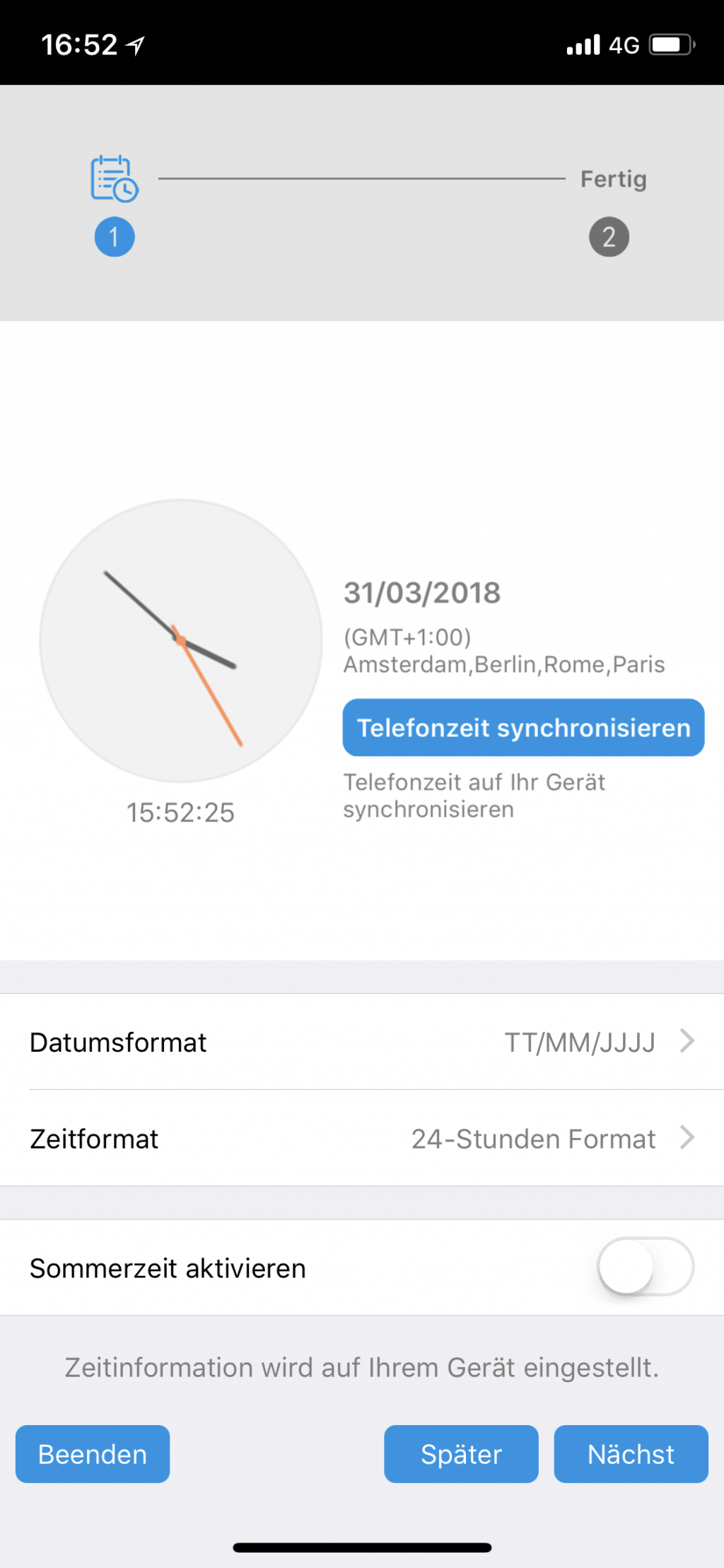
Task: Enable the Sommerzeit aktivieren switch
Action: click(645, 1267)
